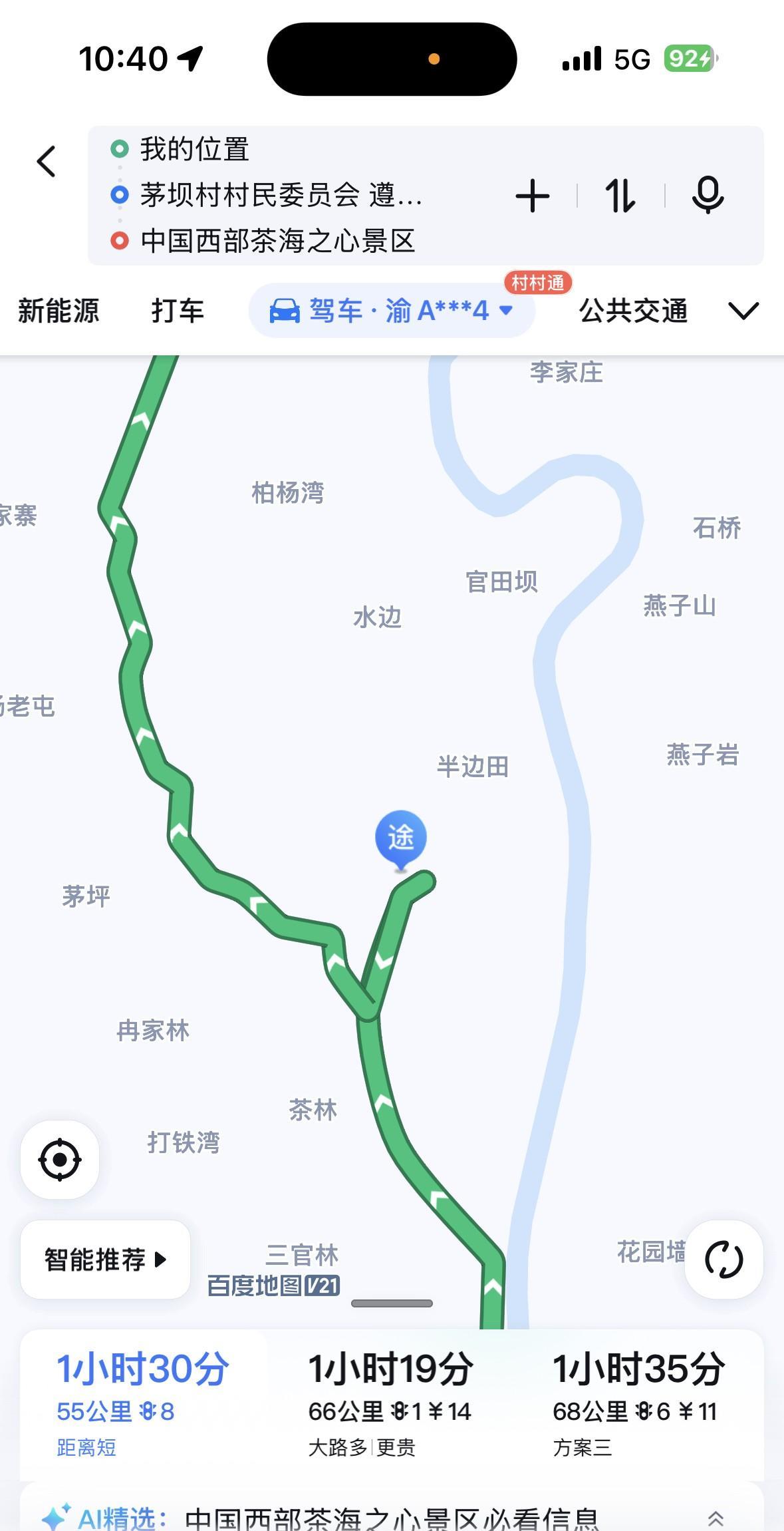Tap the 途 waypoint marker on map
This screenshot has width=784, height=1531.
(x=400, y=838)
